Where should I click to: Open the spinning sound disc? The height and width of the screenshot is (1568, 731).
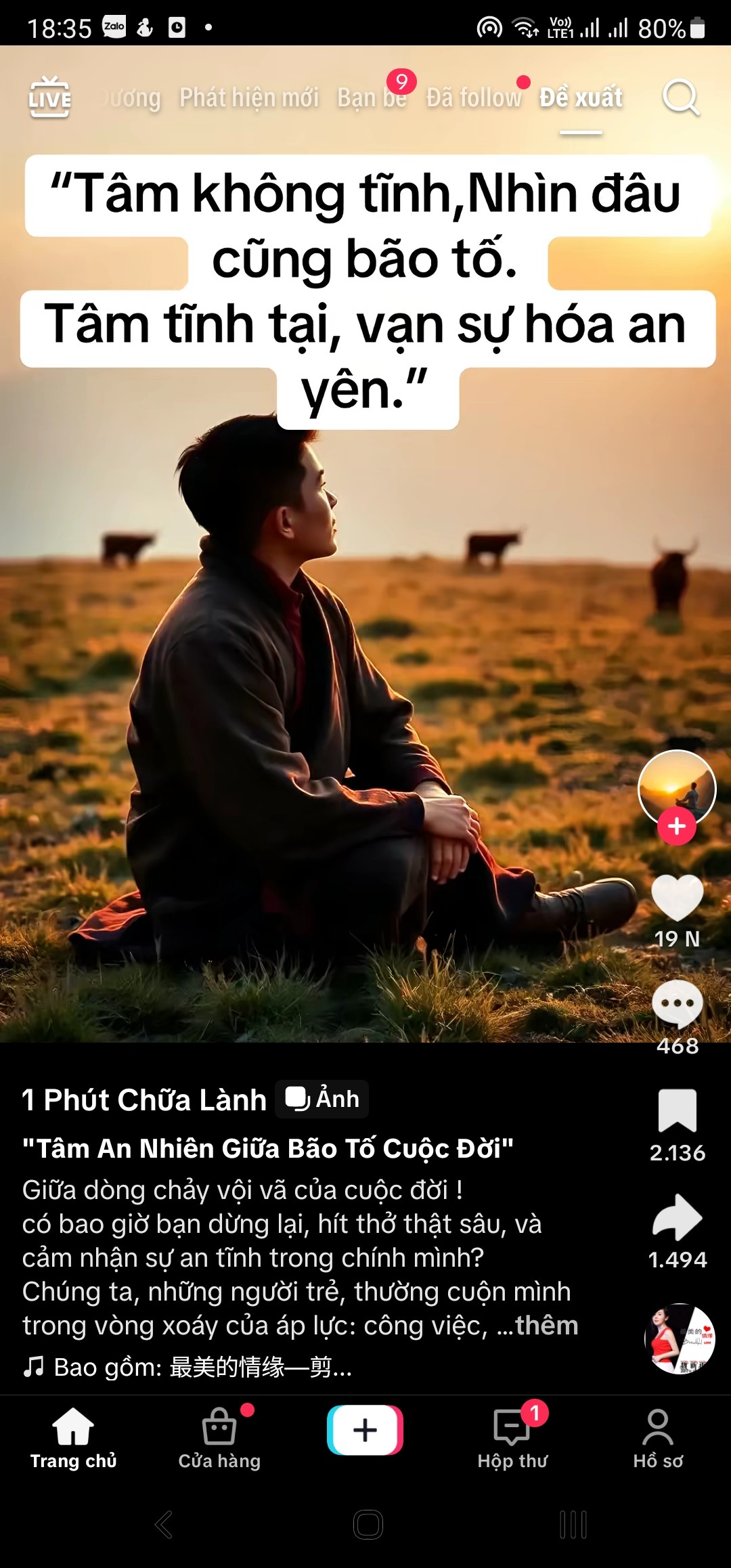pyautogui.click(x=679, y=1338)
